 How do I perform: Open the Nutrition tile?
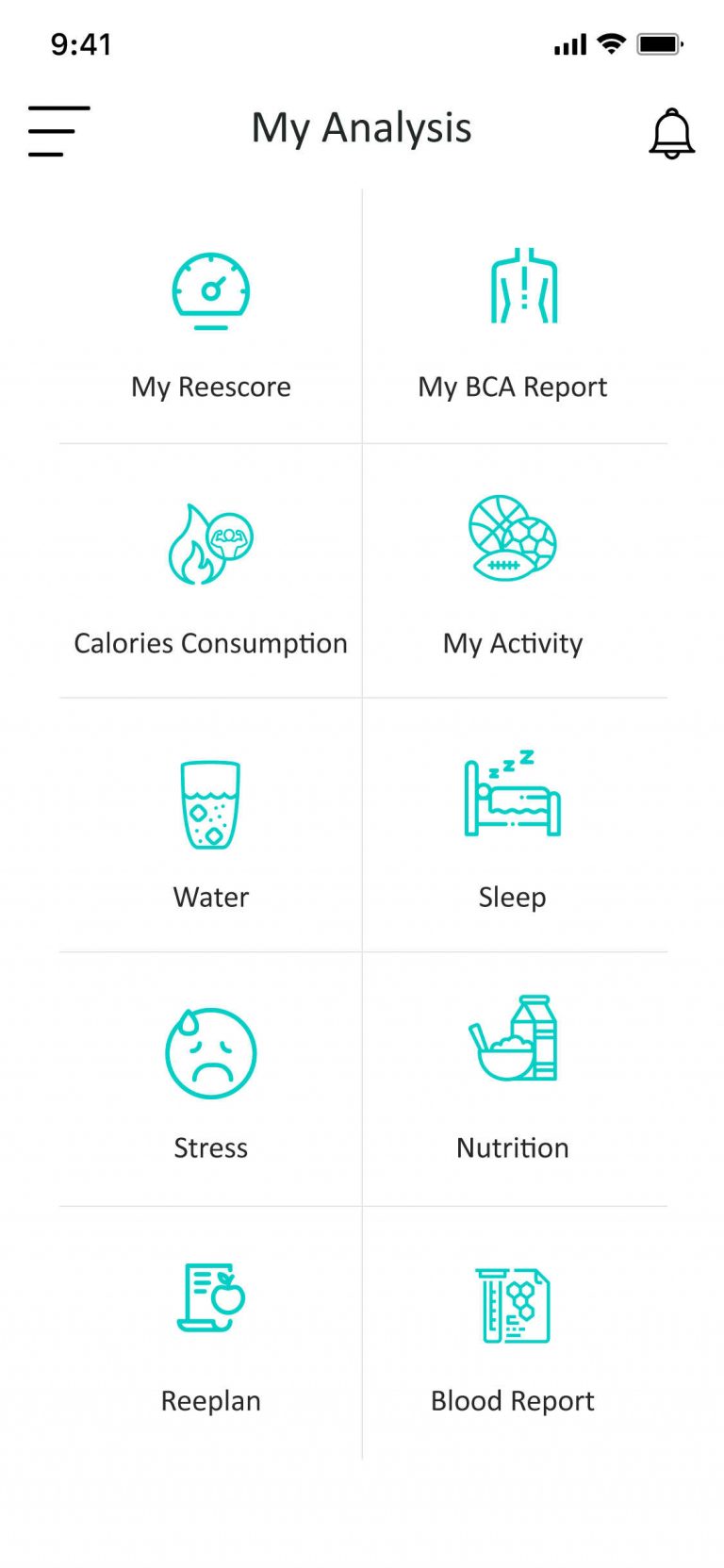click(515, 1080)
